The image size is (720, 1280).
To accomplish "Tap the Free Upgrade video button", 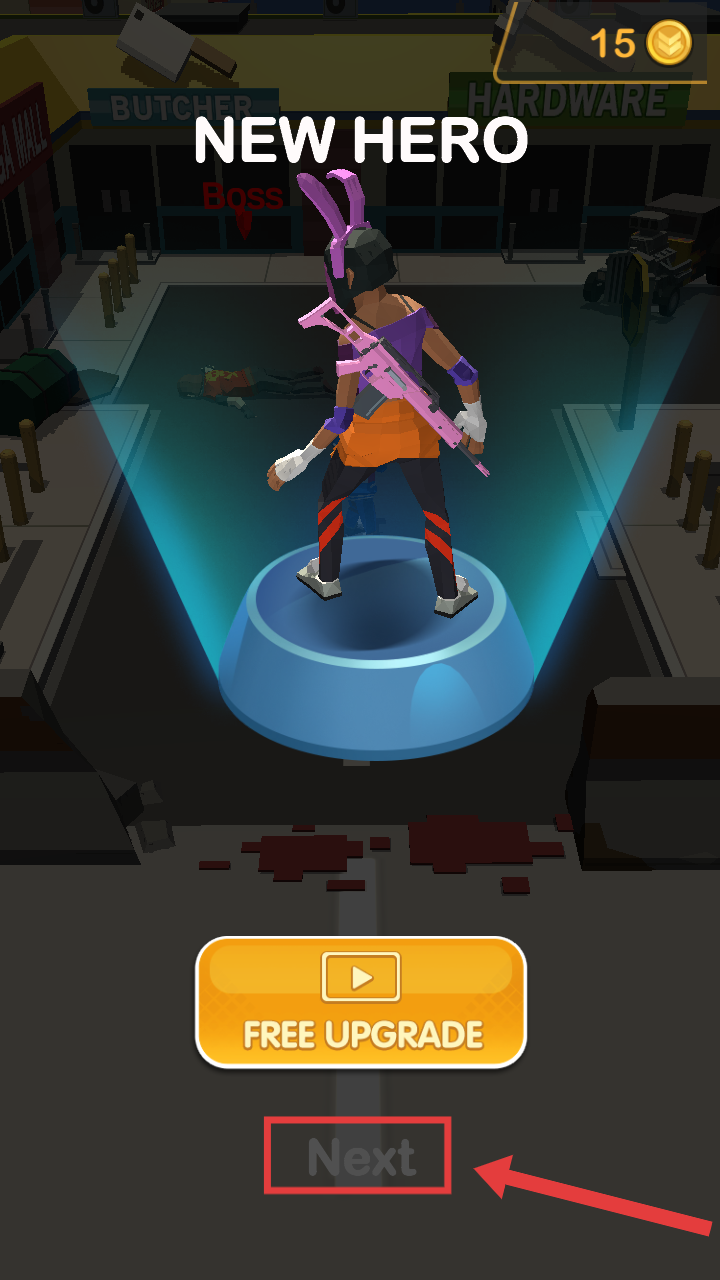I will (360, 1002).
